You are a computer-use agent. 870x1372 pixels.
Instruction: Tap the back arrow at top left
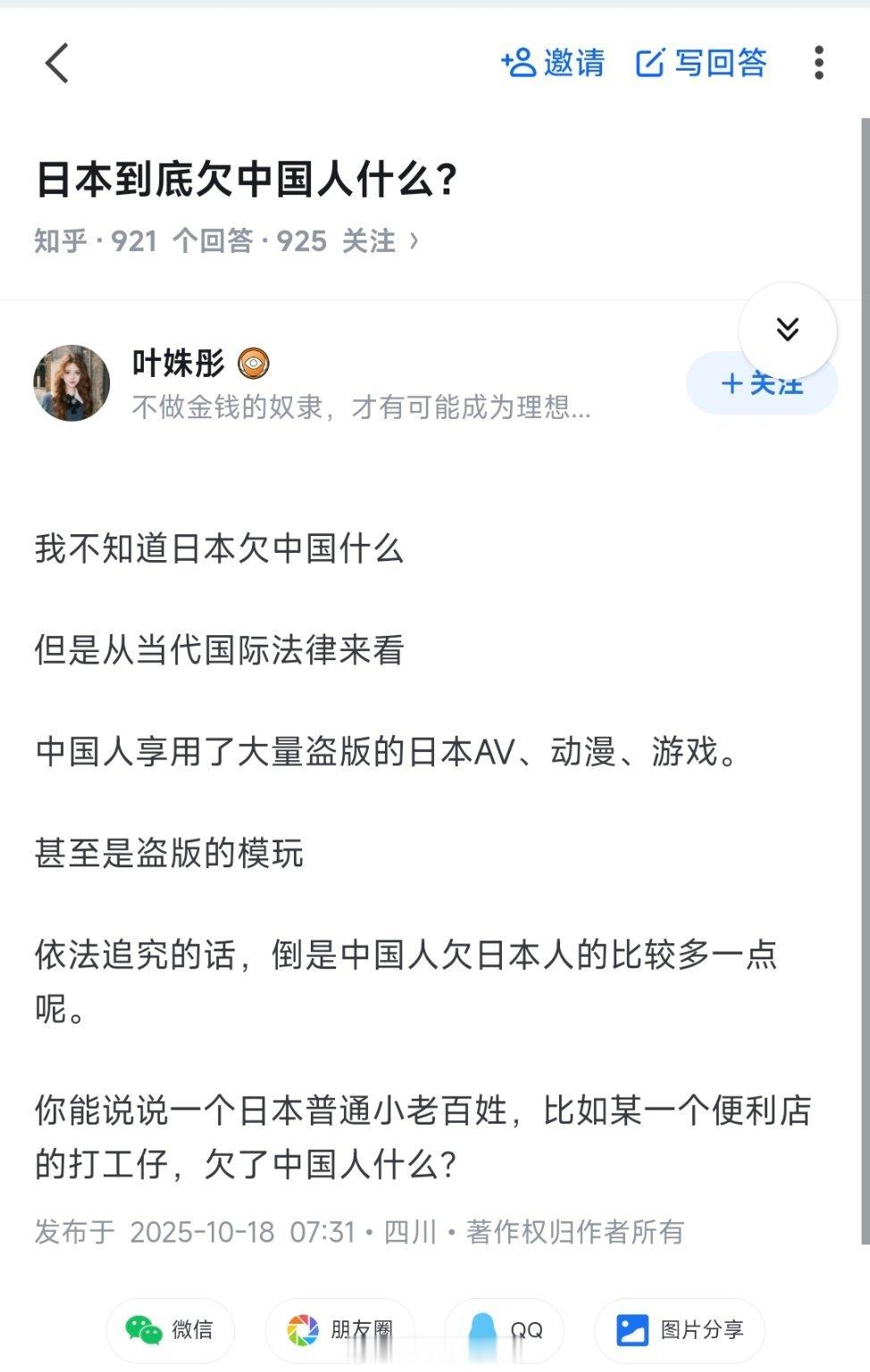[x=56, y=64]
